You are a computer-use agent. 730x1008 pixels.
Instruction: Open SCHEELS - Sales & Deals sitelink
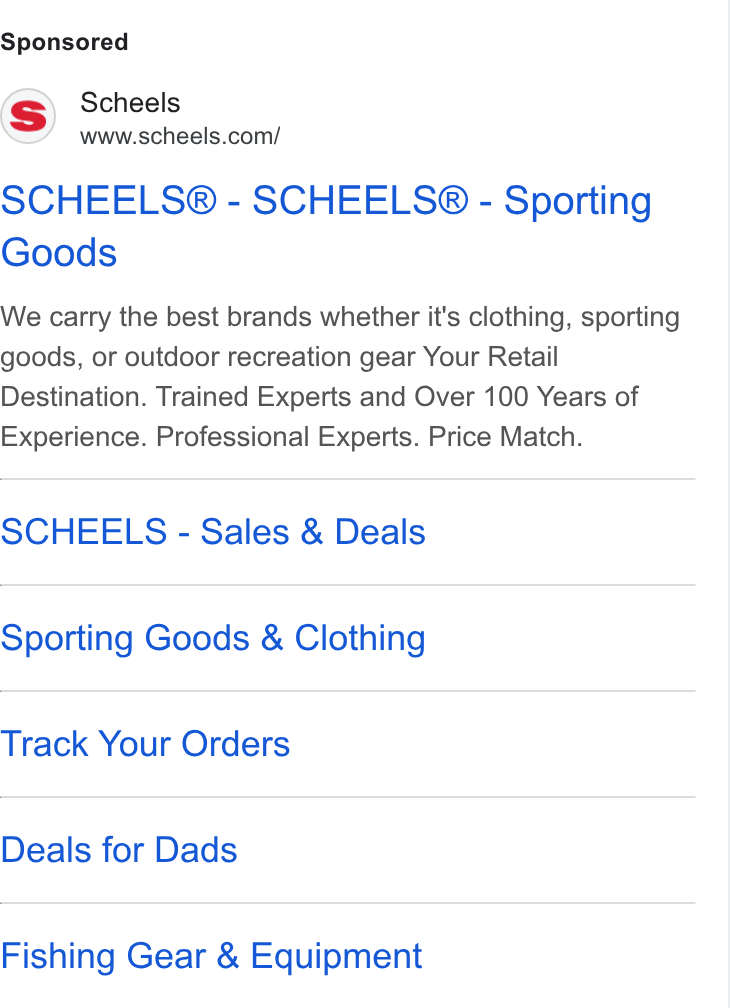(213, 532)
